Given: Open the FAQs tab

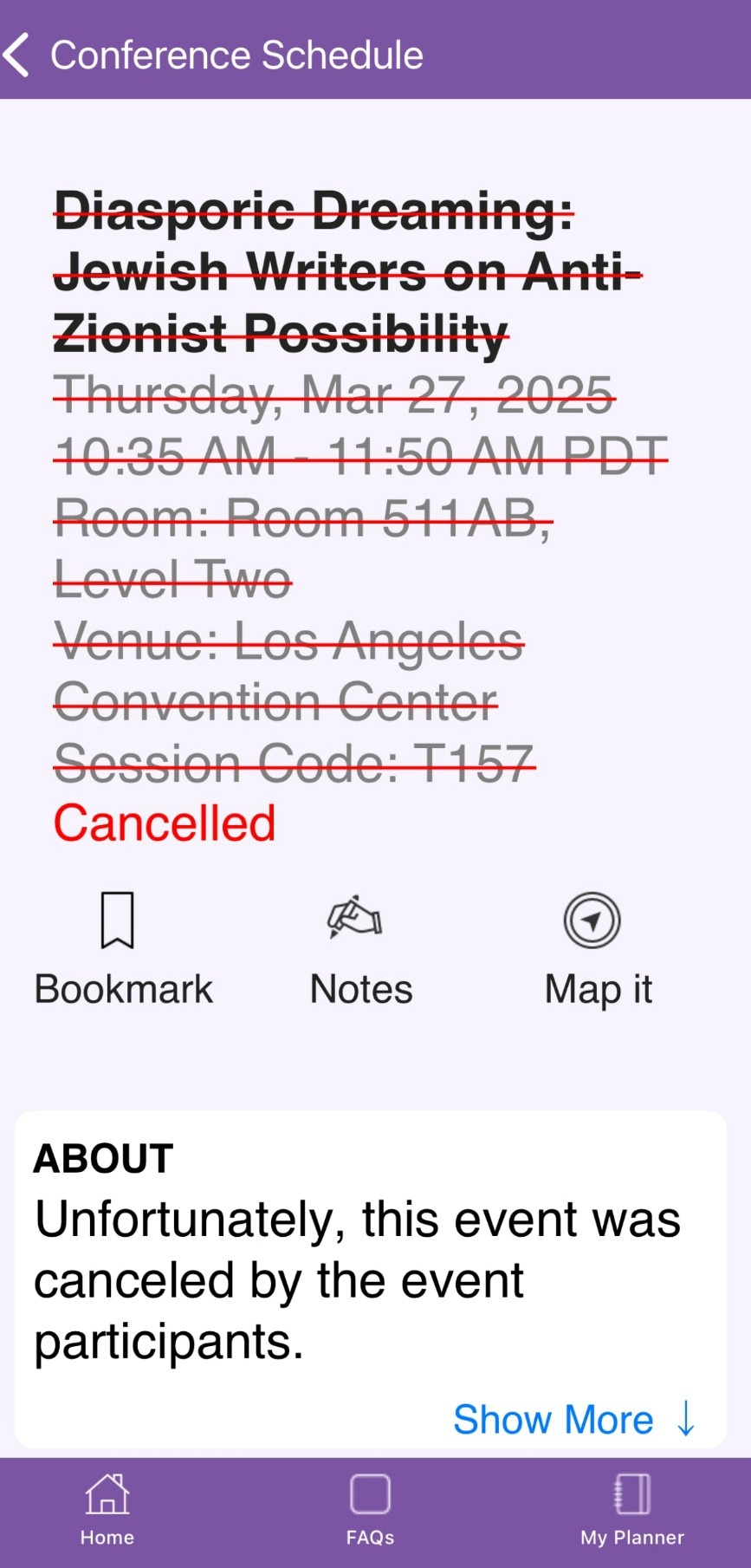Looking at the screenshot, I should point(371,1510).
